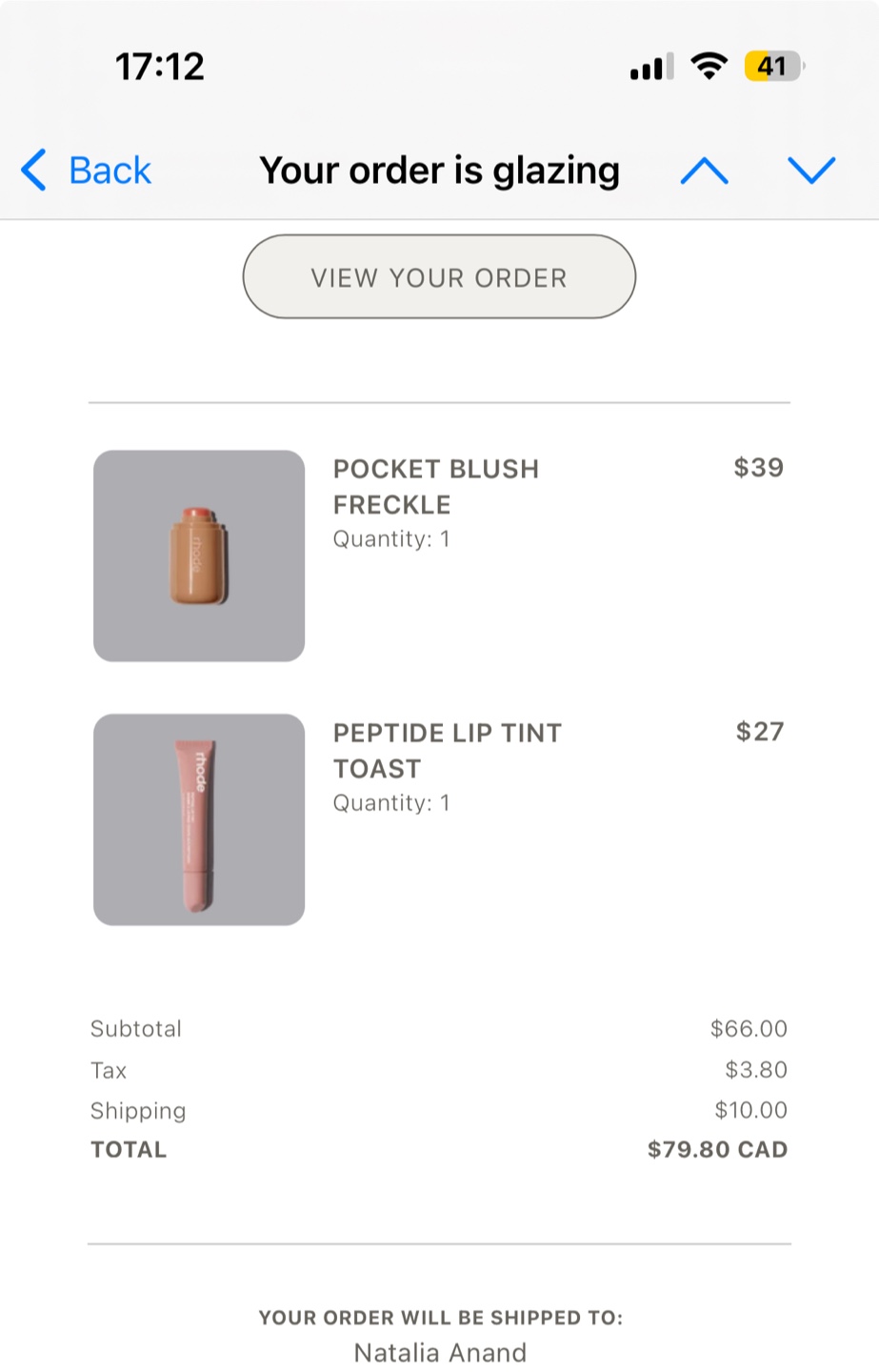
Task: Collapse this email via the Back control
Action: pos(86,171)
